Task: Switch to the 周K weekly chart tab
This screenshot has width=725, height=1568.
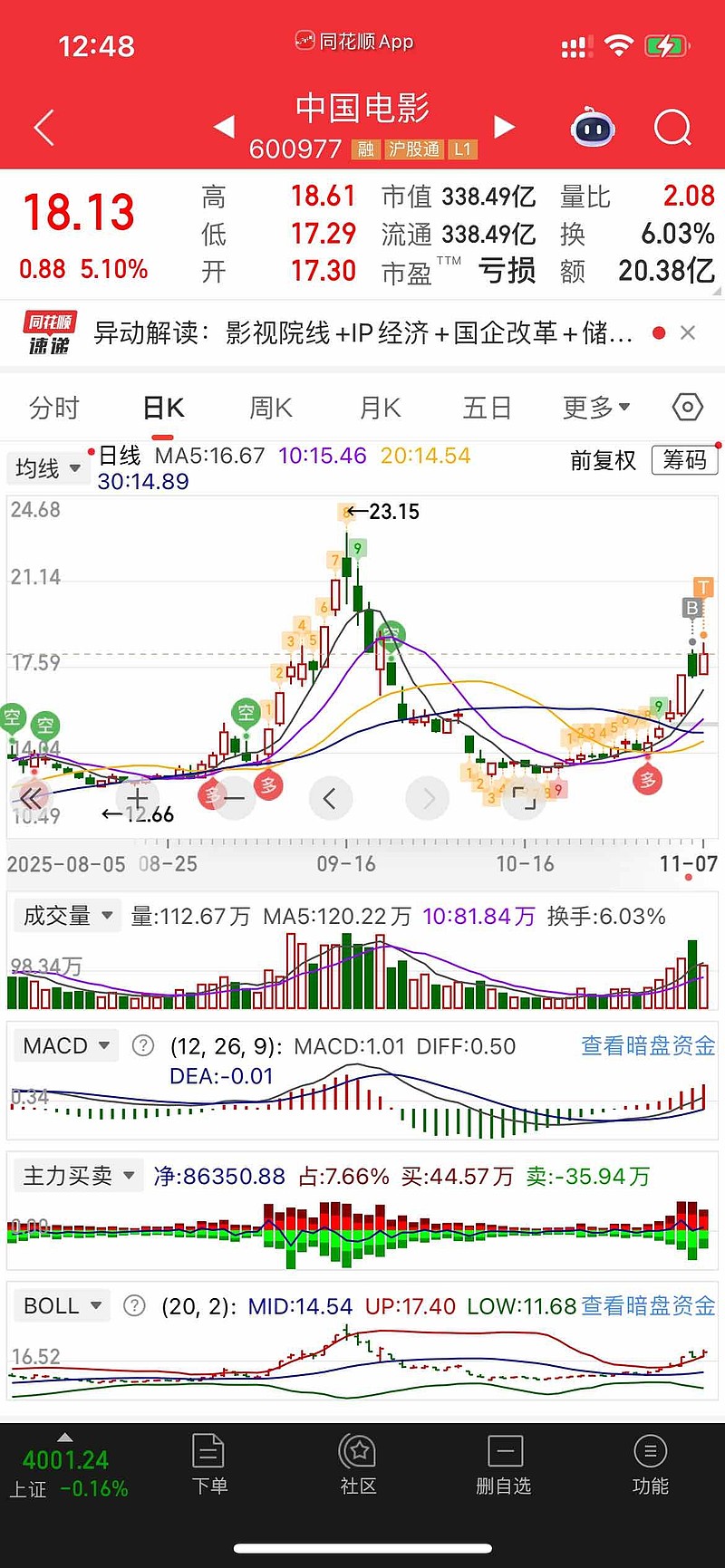Action: (x=269, y=407)
